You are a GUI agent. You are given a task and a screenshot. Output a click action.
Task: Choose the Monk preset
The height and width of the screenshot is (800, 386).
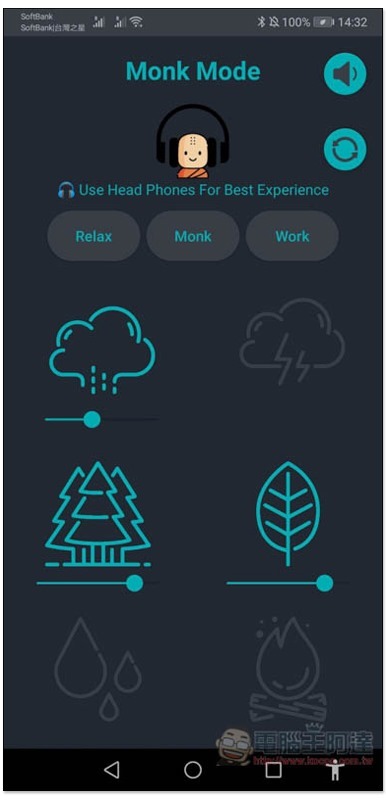point(193,236)
